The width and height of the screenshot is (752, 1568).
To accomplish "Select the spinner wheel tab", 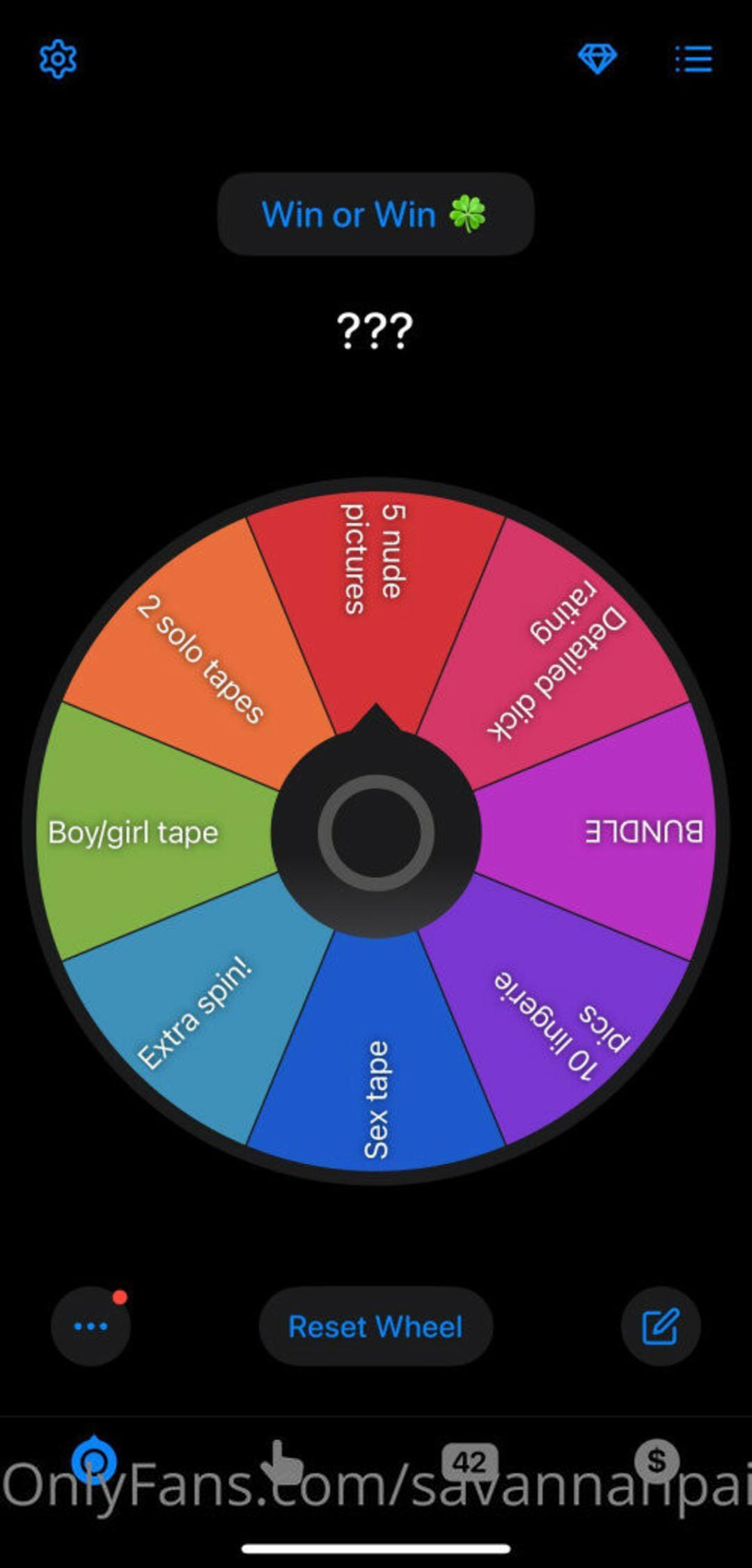I will pyautogui.click(x=94, y=1460).
